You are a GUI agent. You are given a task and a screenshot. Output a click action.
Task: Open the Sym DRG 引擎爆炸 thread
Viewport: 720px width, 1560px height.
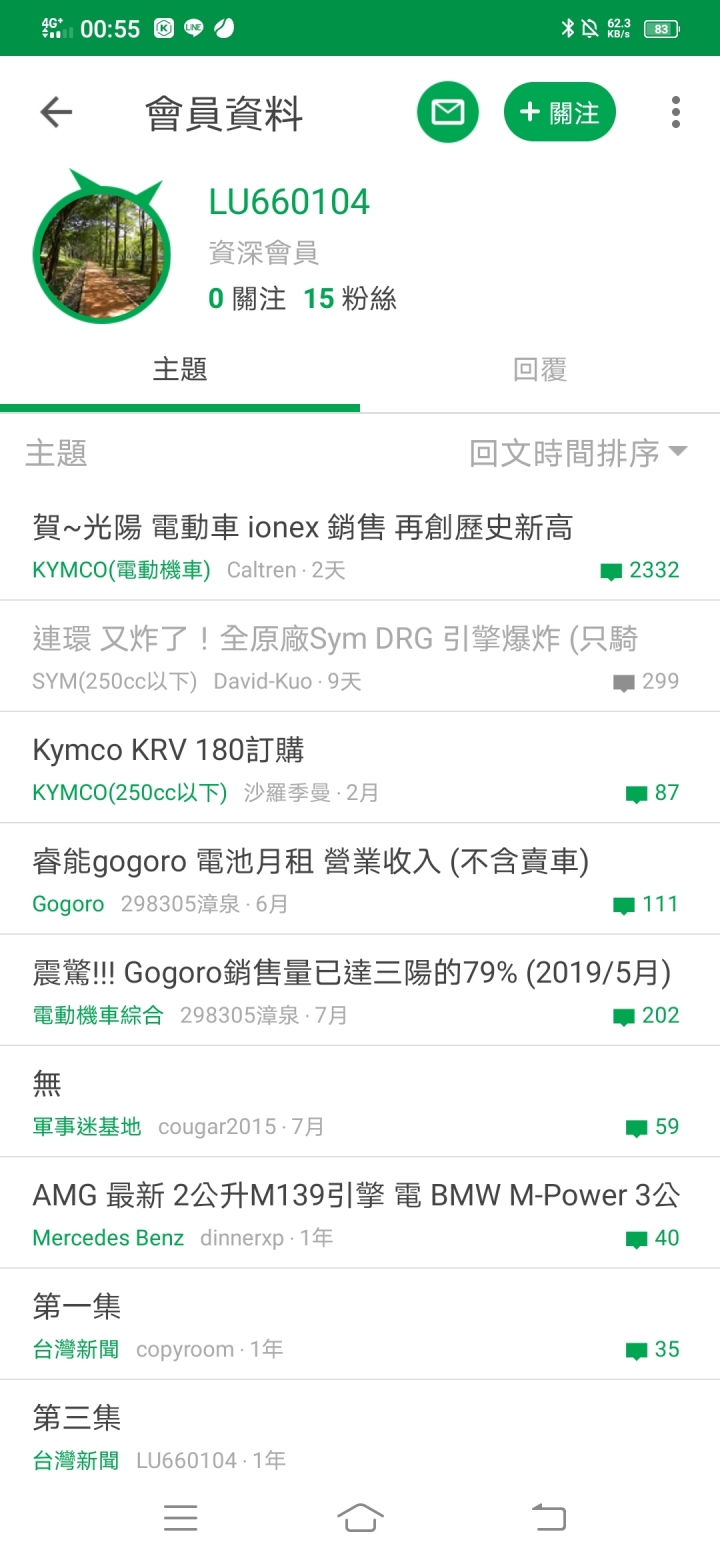coord(335,639)
